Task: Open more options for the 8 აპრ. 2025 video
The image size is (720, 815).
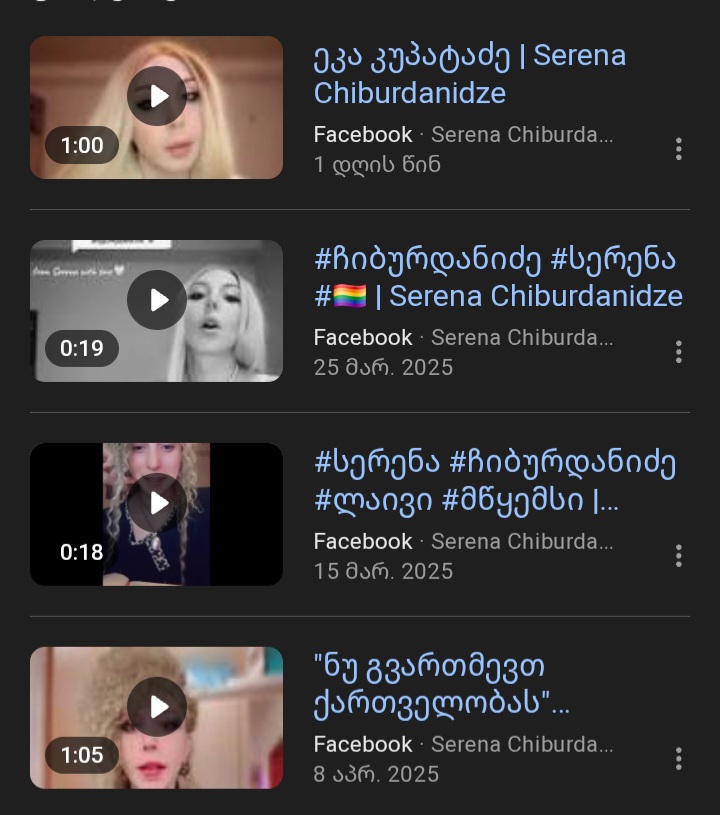Action: point(679,759)
